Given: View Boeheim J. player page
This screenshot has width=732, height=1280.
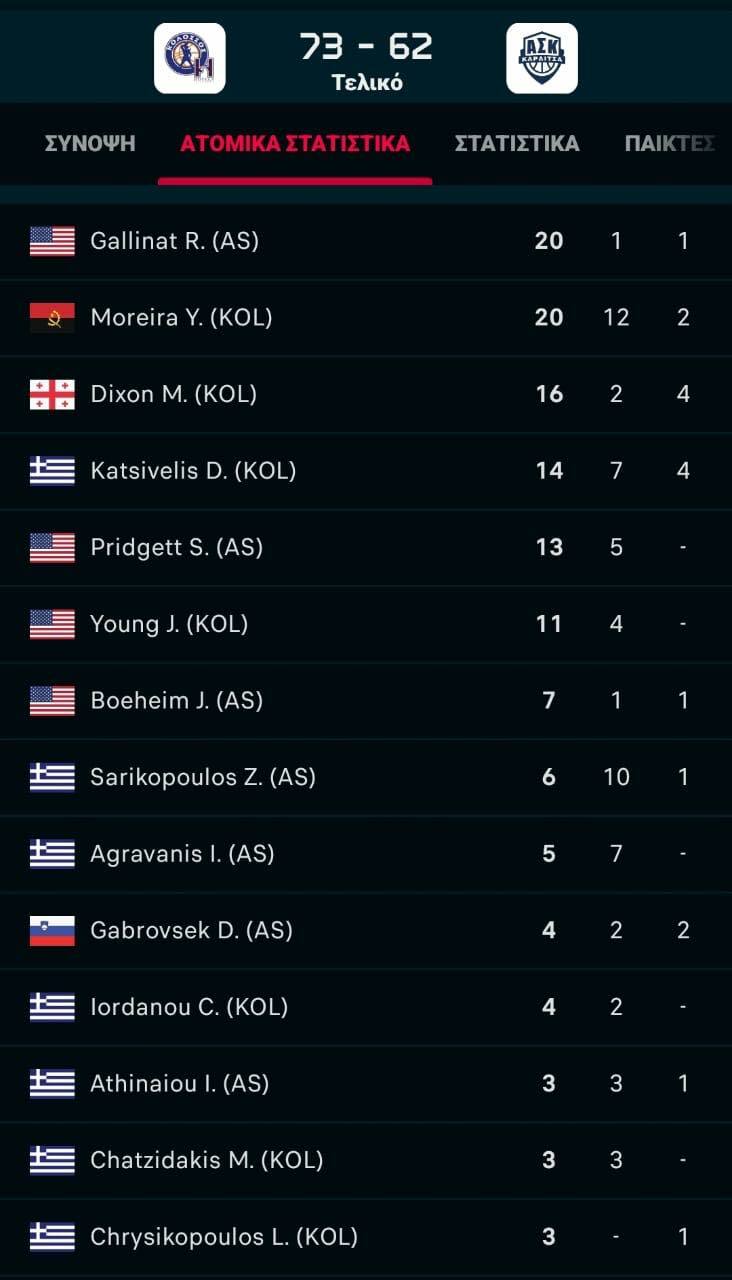Looking at the screenshot, I should pos(366,701).
